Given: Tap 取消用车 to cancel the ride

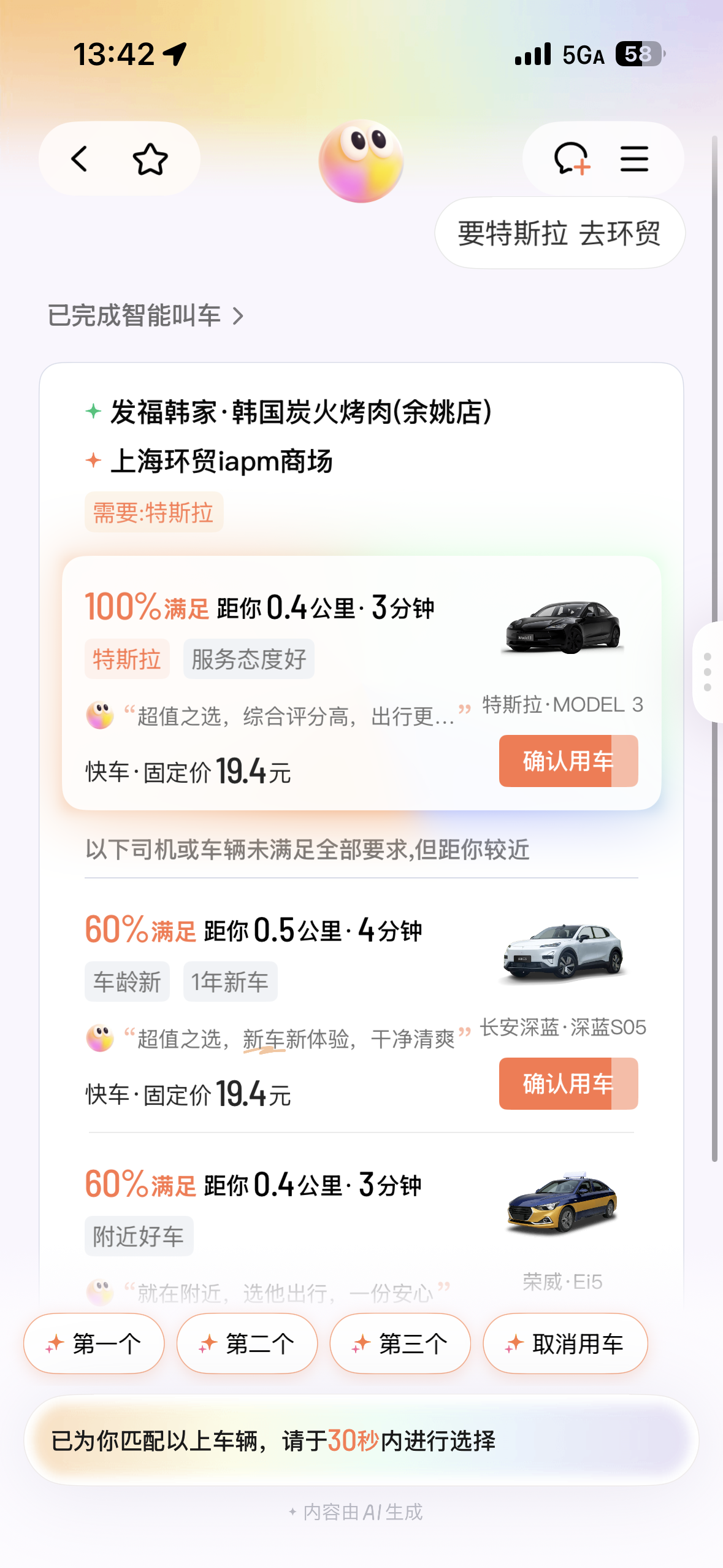Looking at the screenshot, I should click(565, 1343).
